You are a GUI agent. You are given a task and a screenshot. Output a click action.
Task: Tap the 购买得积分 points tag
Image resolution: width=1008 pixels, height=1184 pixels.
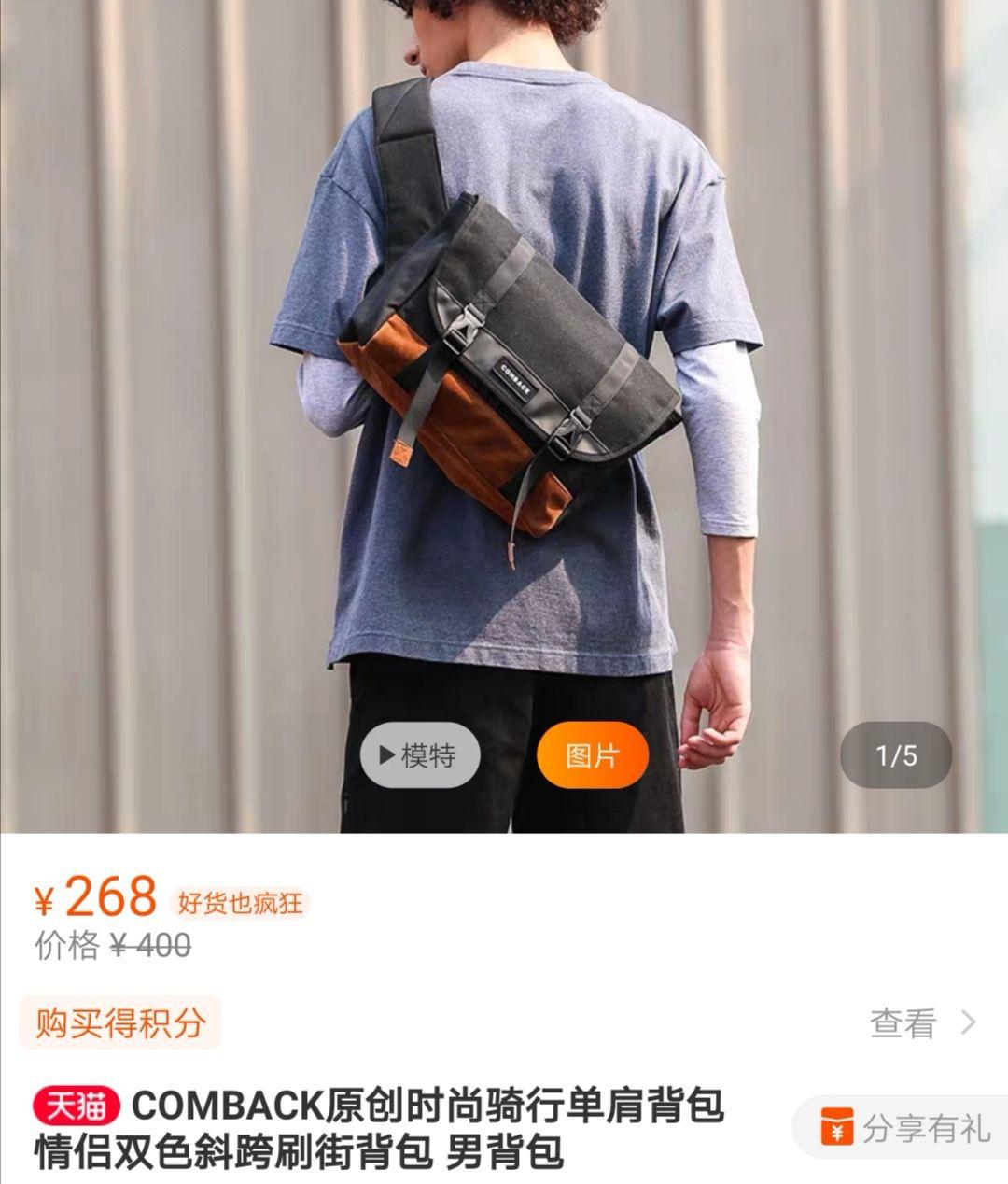(x=120, y=1023)
